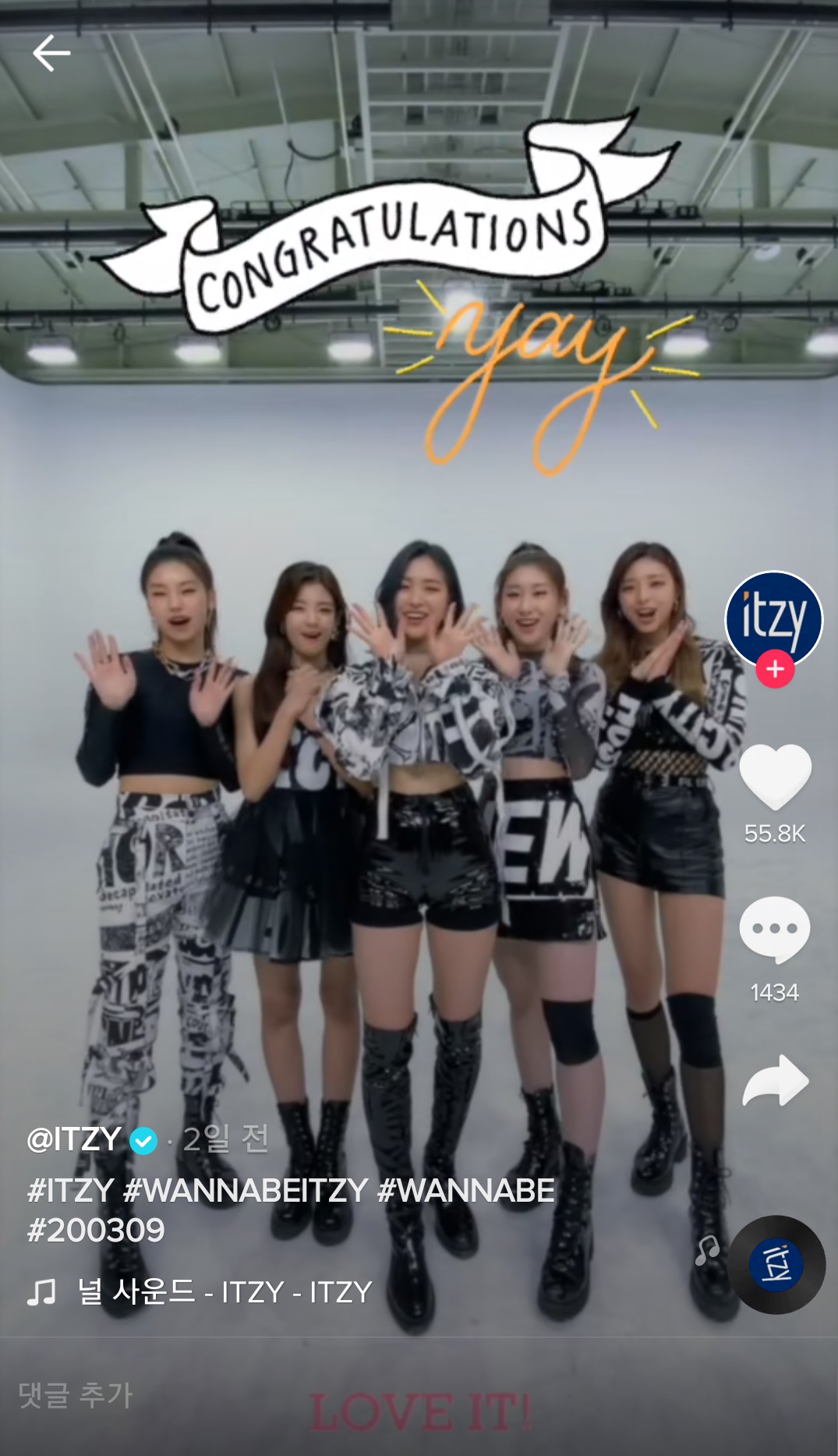This screenshot has height=1456, width=838.
Task: Tap the verified badge next to @ITZY
Action: [142, 1140]
